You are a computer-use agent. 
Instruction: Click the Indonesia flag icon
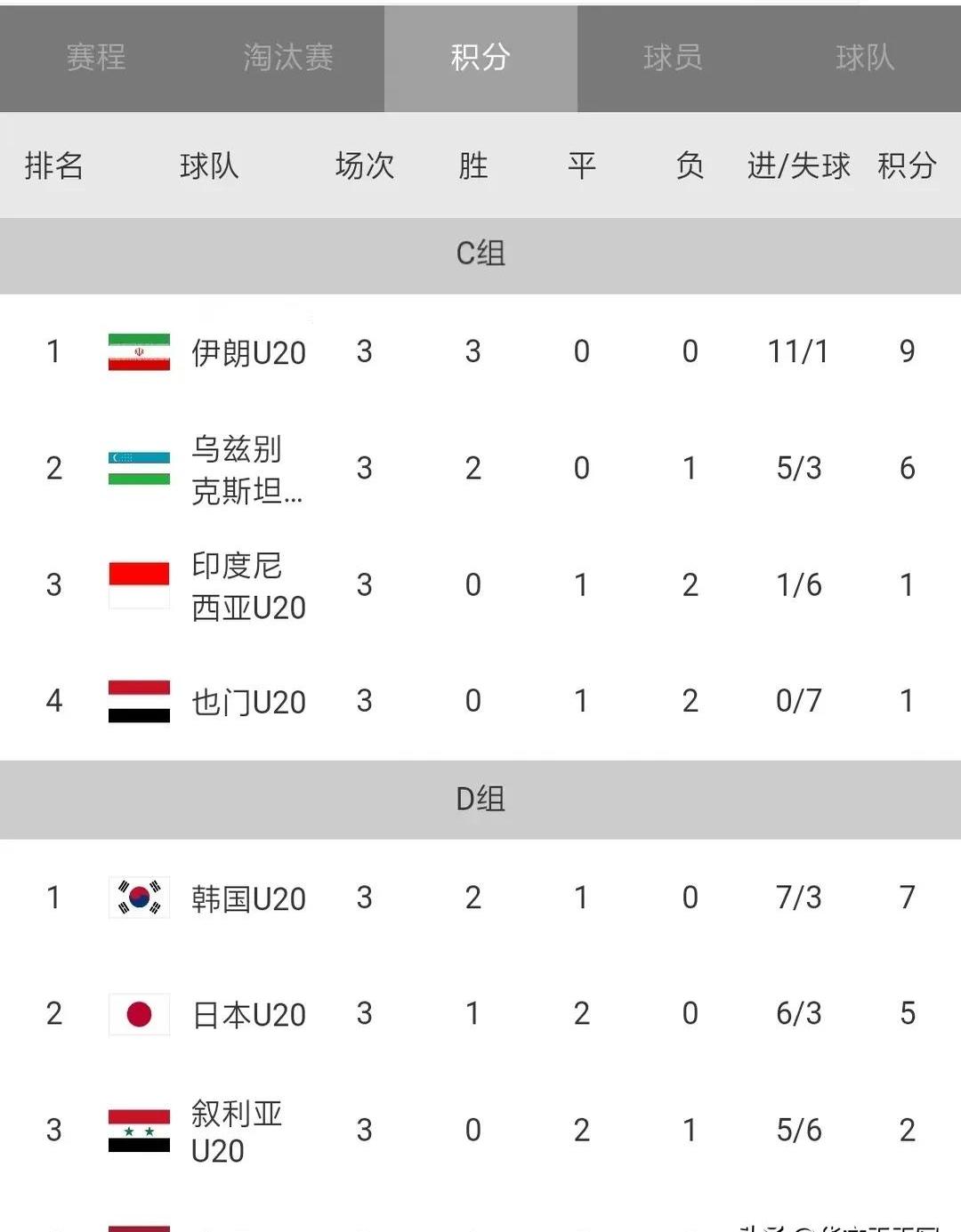pos(138,584)
